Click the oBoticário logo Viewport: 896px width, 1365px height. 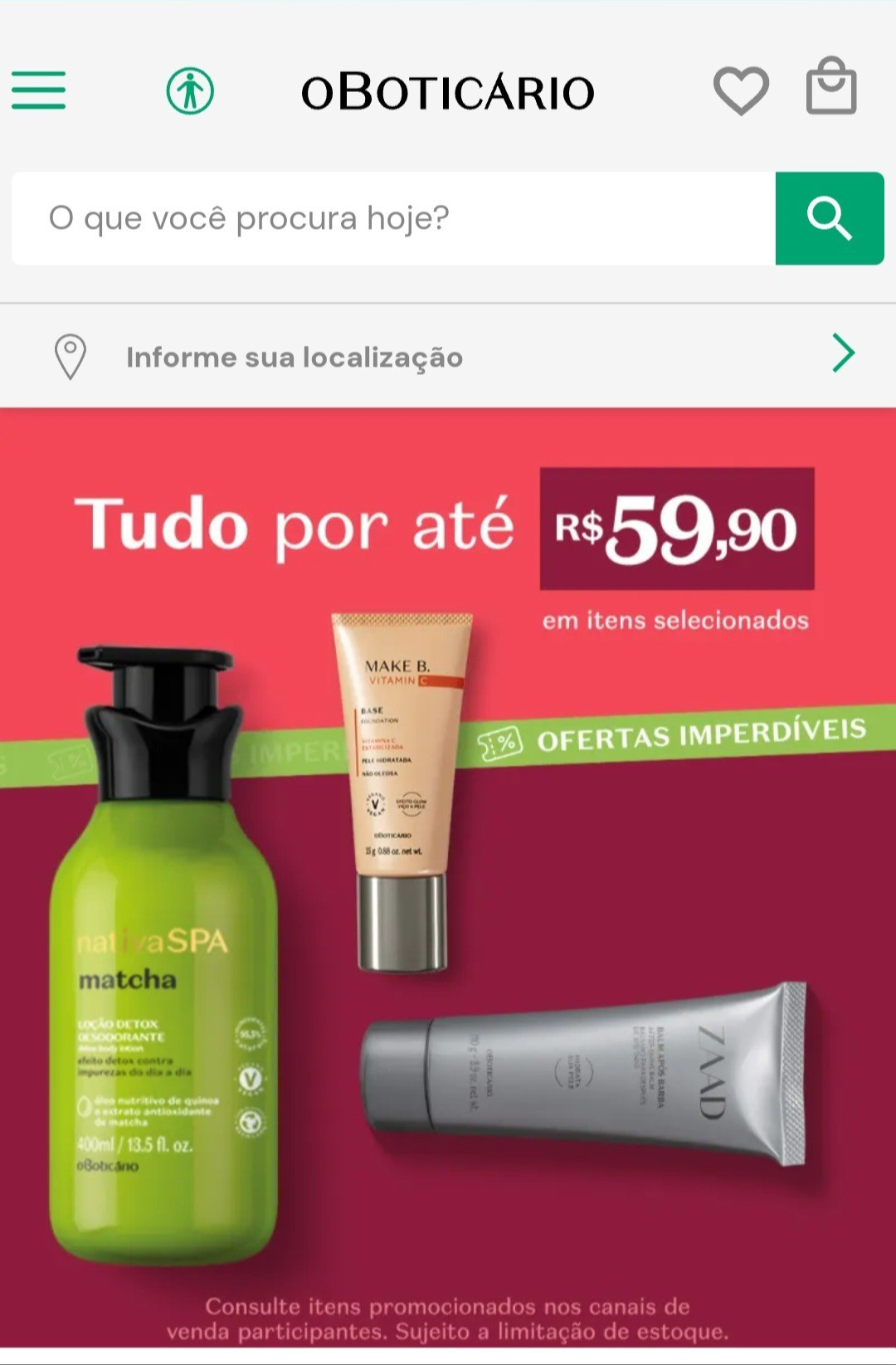(x=448, y=91)
